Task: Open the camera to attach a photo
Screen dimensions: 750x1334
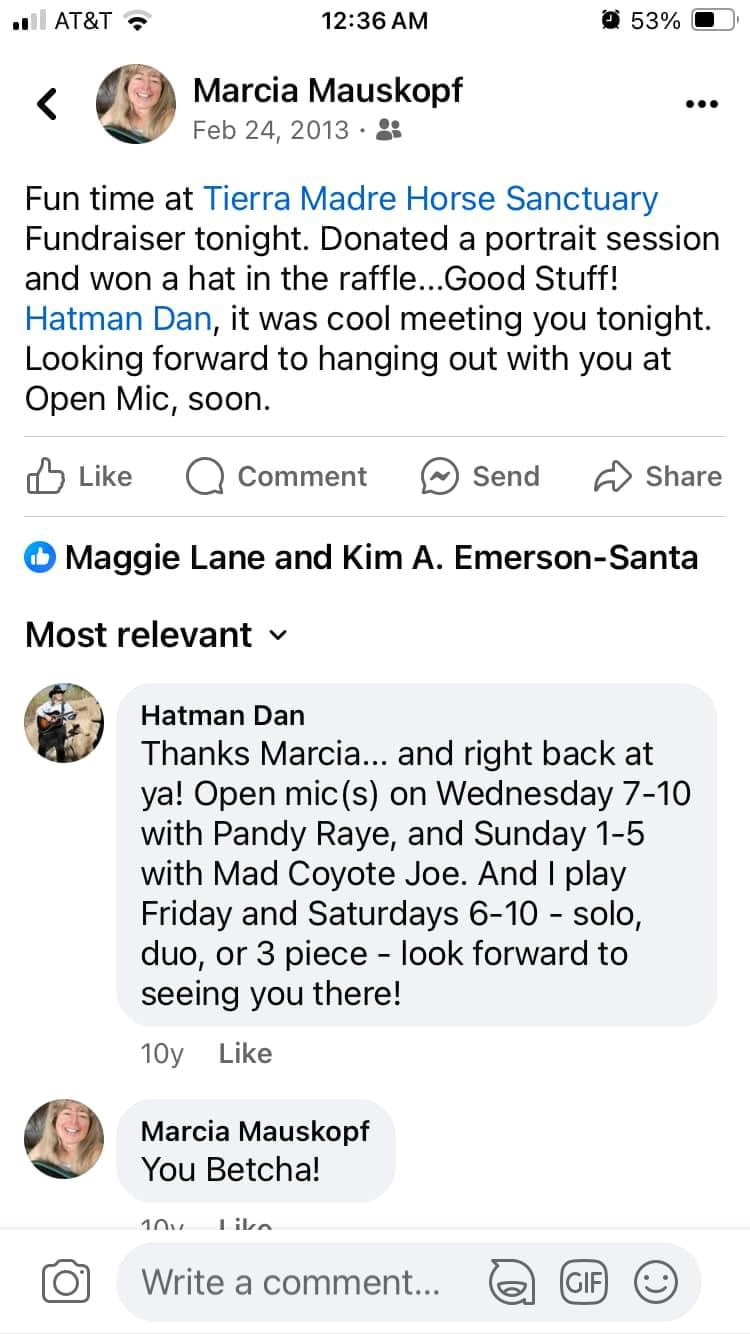Action: pos(66,1282)
